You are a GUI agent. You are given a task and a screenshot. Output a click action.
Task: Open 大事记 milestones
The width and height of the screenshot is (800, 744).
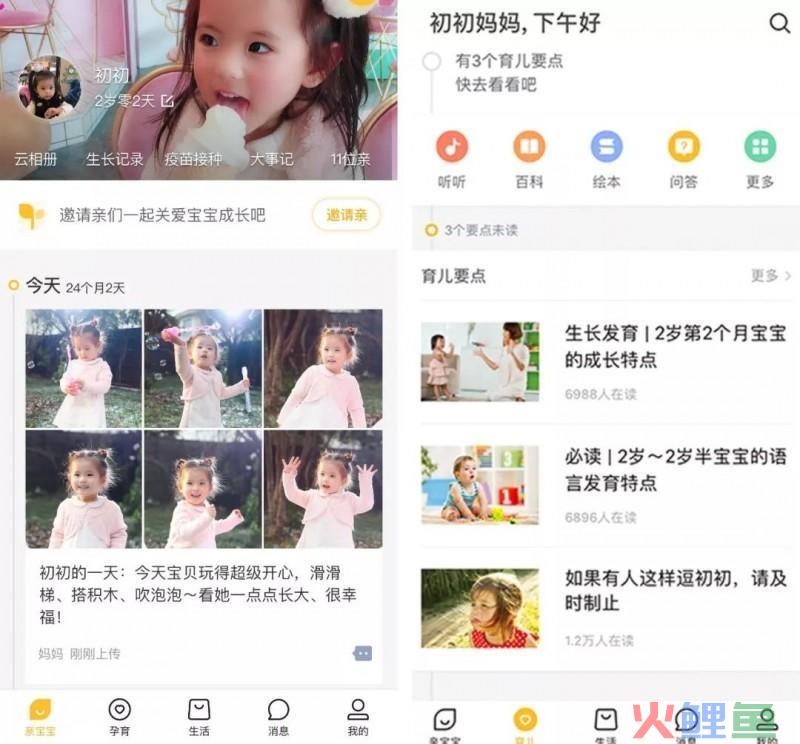click(271, 159)
